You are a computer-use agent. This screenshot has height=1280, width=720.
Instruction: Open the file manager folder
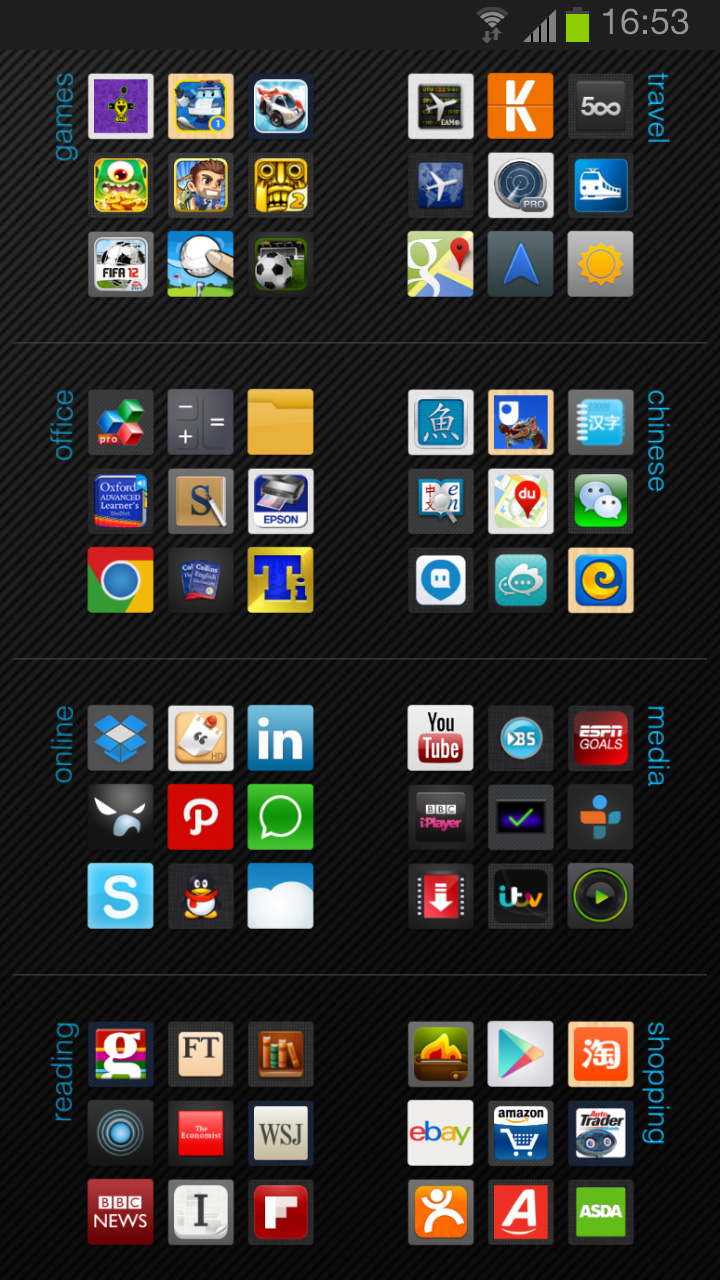pyautogui.click(x=280, y=422)
